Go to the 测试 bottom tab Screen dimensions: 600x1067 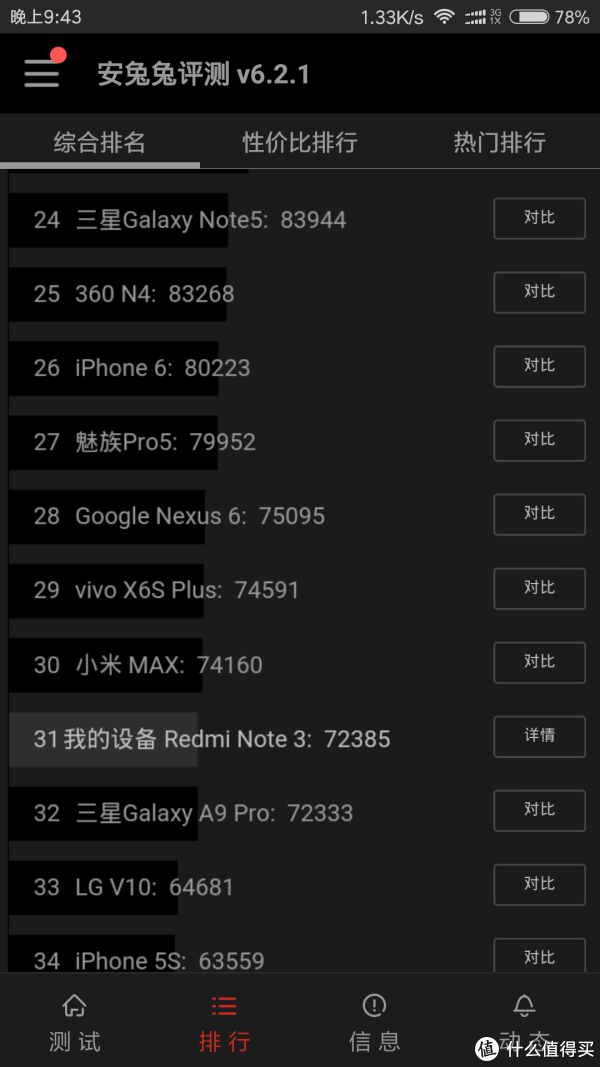pos(75,1021)
